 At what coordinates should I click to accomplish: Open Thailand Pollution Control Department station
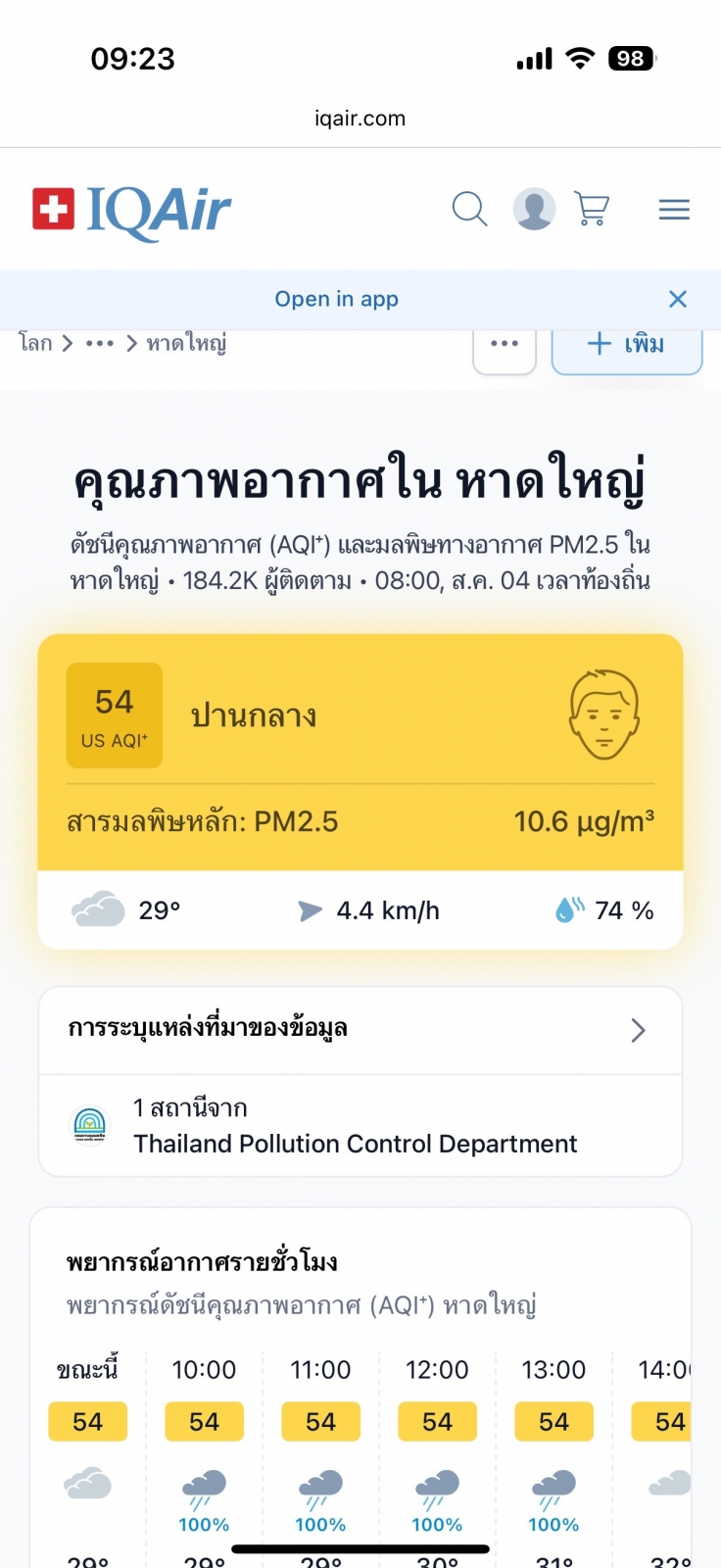pos(355,1126)
